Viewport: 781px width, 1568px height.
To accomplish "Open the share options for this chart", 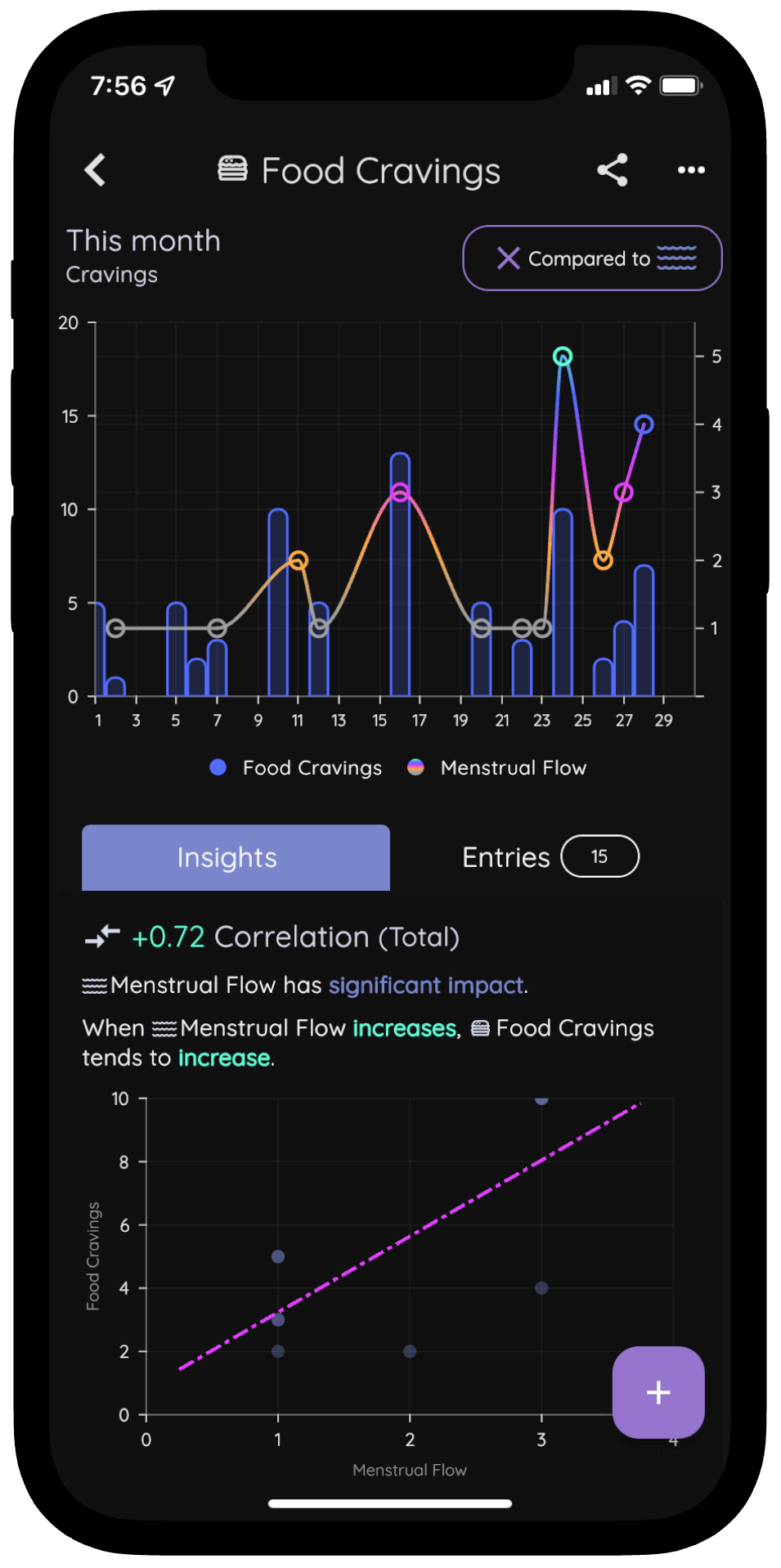I will tap(612, 169).
